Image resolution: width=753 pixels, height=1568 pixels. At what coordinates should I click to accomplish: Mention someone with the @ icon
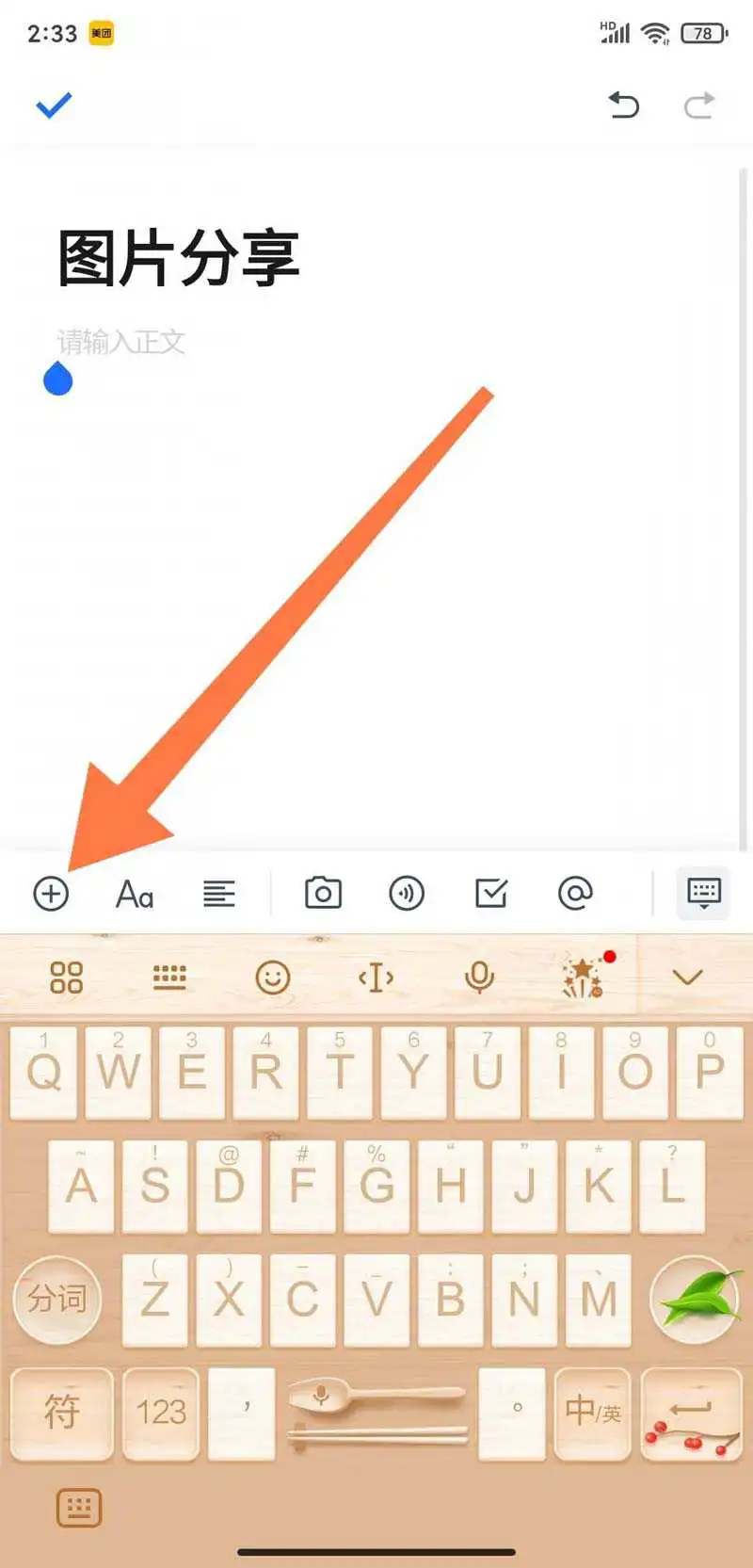click(574, 893)
